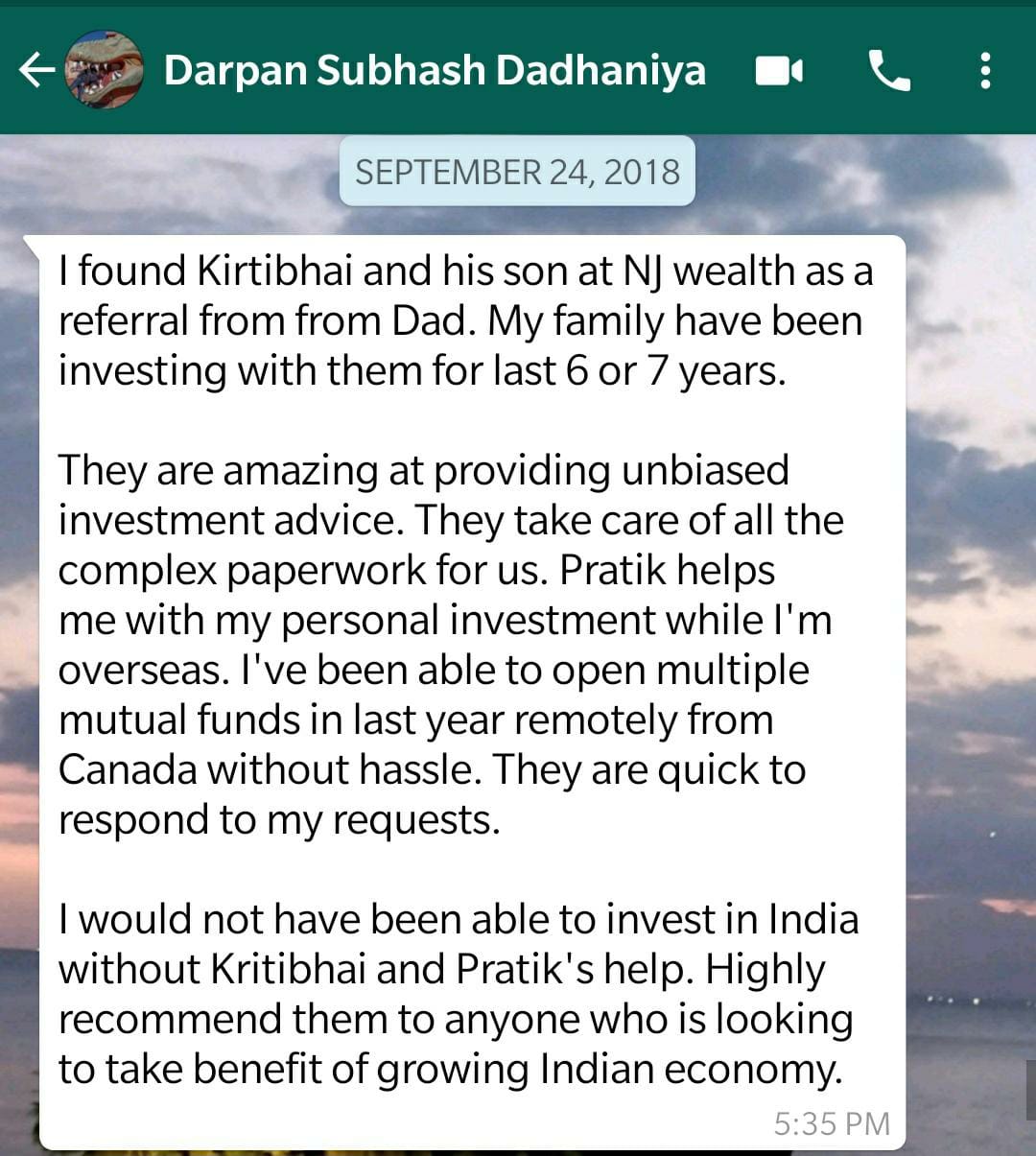Start a voice call with Darpan
Viewport: 1036px width, 1156px height.
tap(888, 71)
